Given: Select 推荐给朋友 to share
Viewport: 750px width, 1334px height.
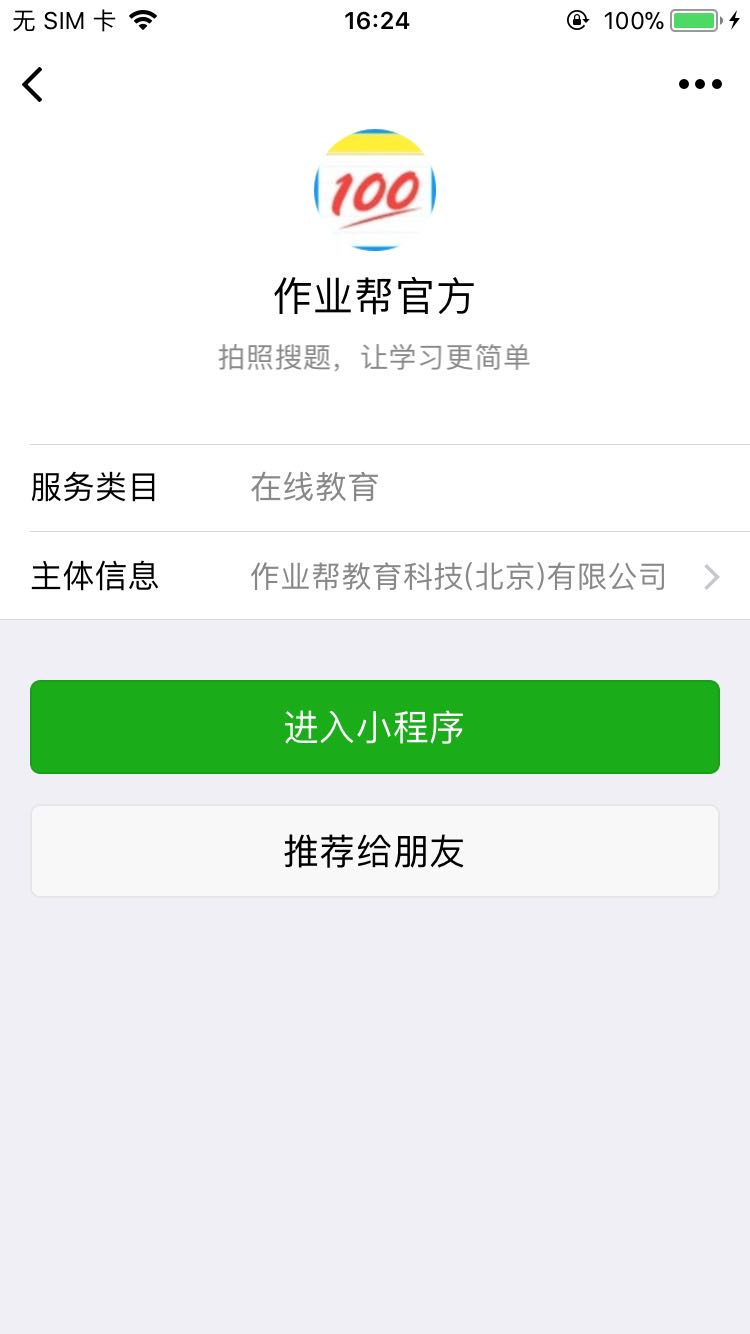Looking at the screenshot, I should coord(375,851).
